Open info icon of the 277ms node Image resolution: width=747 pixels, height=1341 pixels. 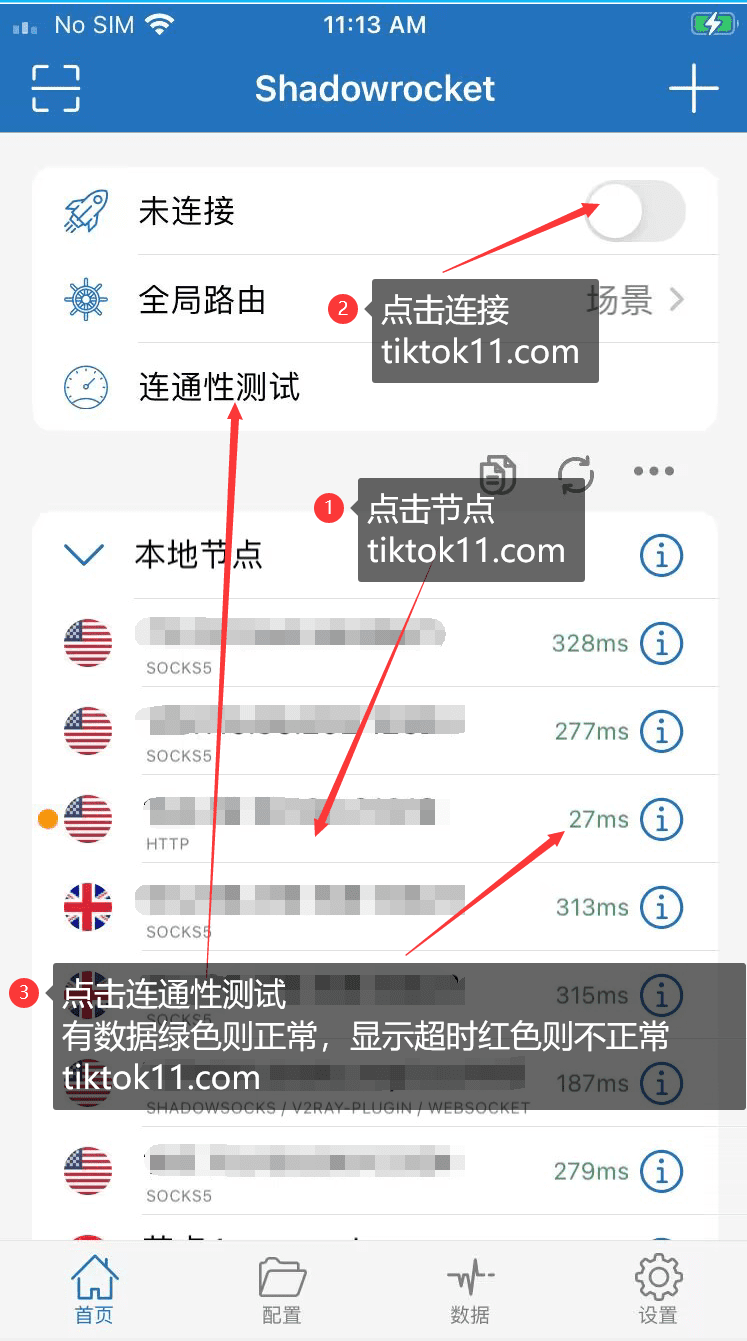(661, 731)
